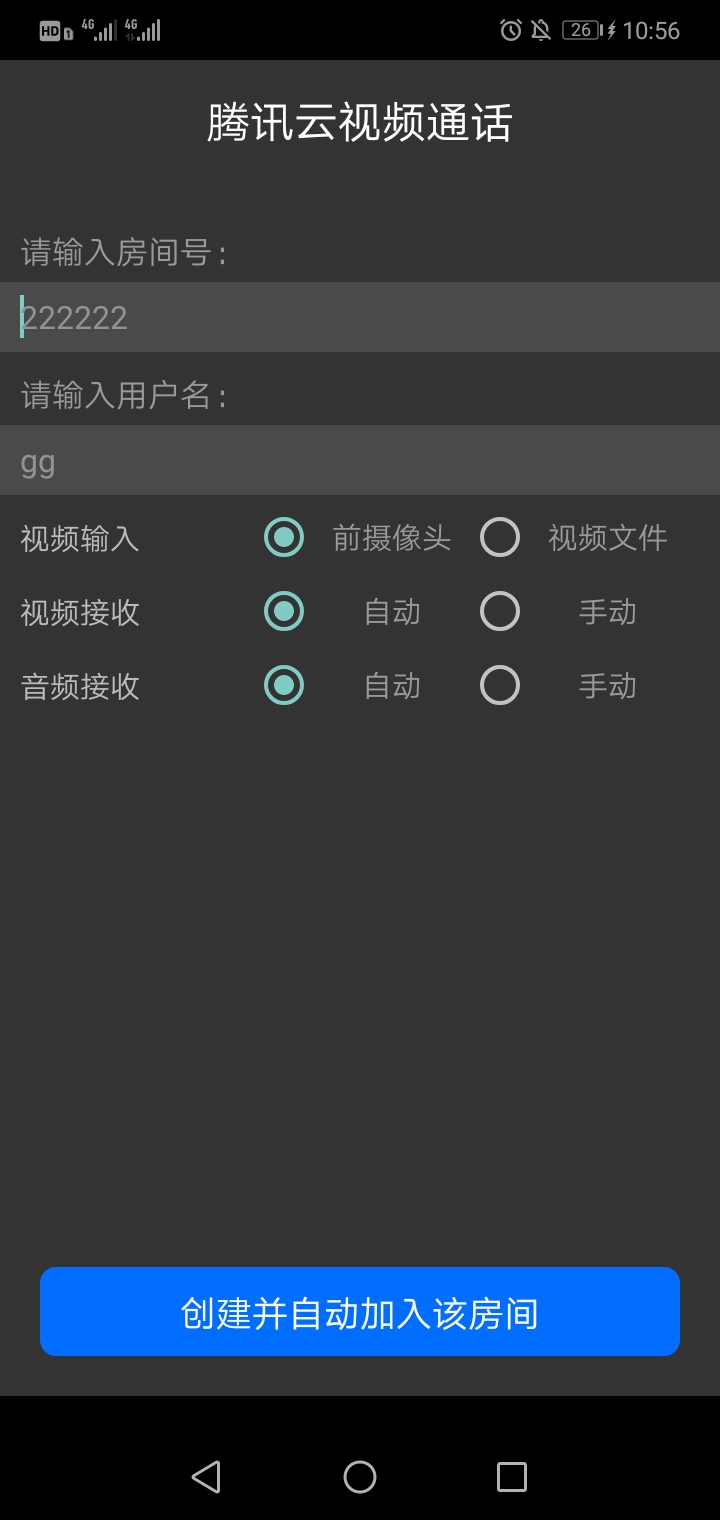Tap the username input field
Image resolution: width=720 pixels, height=1520 pixels.
point(360,461)
